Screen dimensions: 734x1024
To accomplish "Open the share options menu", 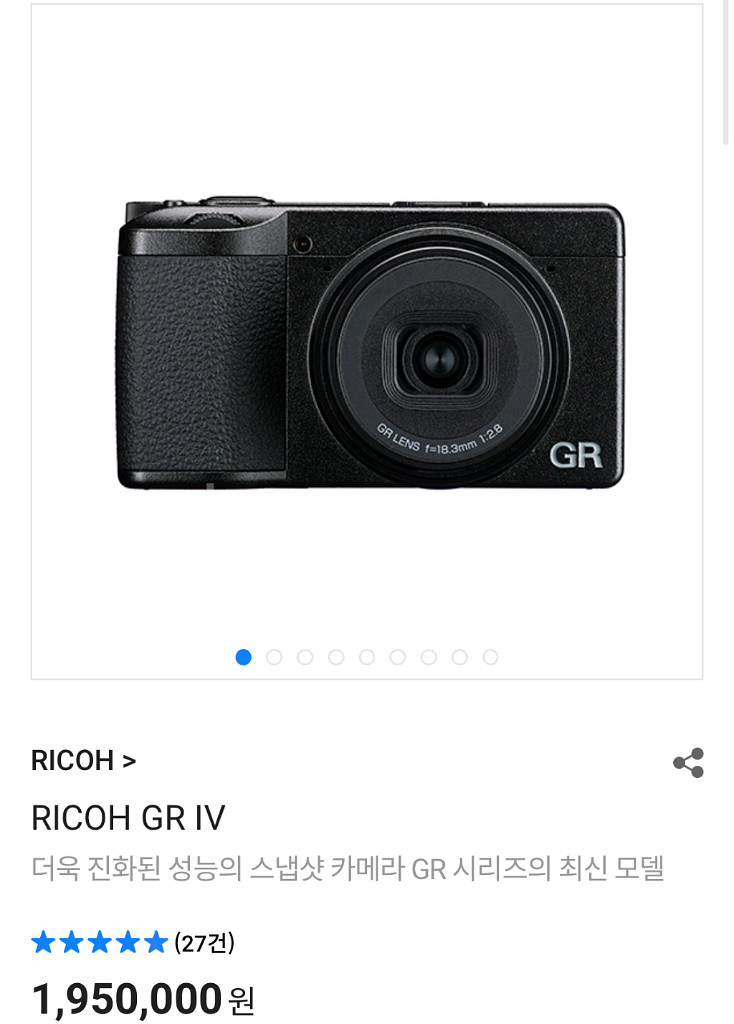I will pos(687,765).
